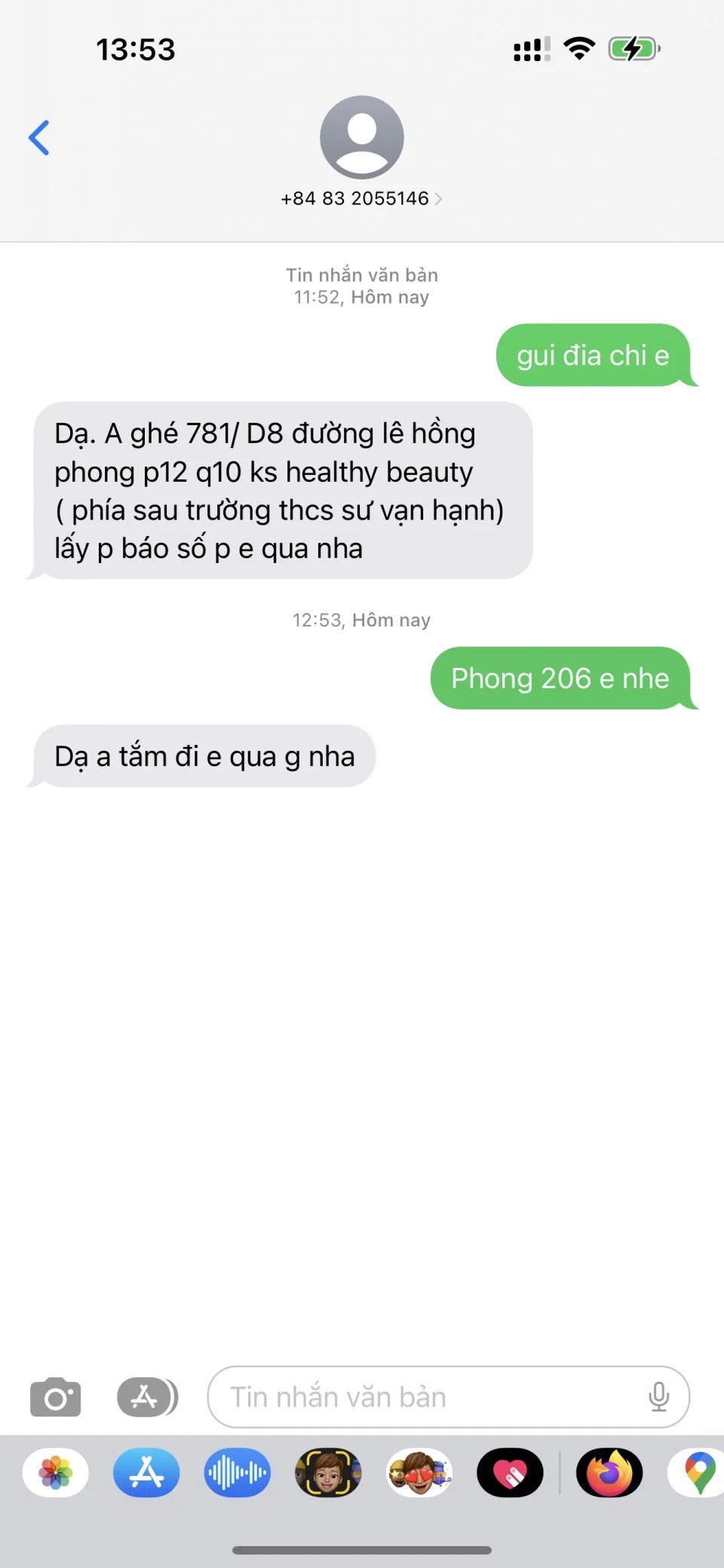724x1568 pixels.
Task: Open the Photos app in the drawer
Action: pyautogui.click(x=56, y=1472)
